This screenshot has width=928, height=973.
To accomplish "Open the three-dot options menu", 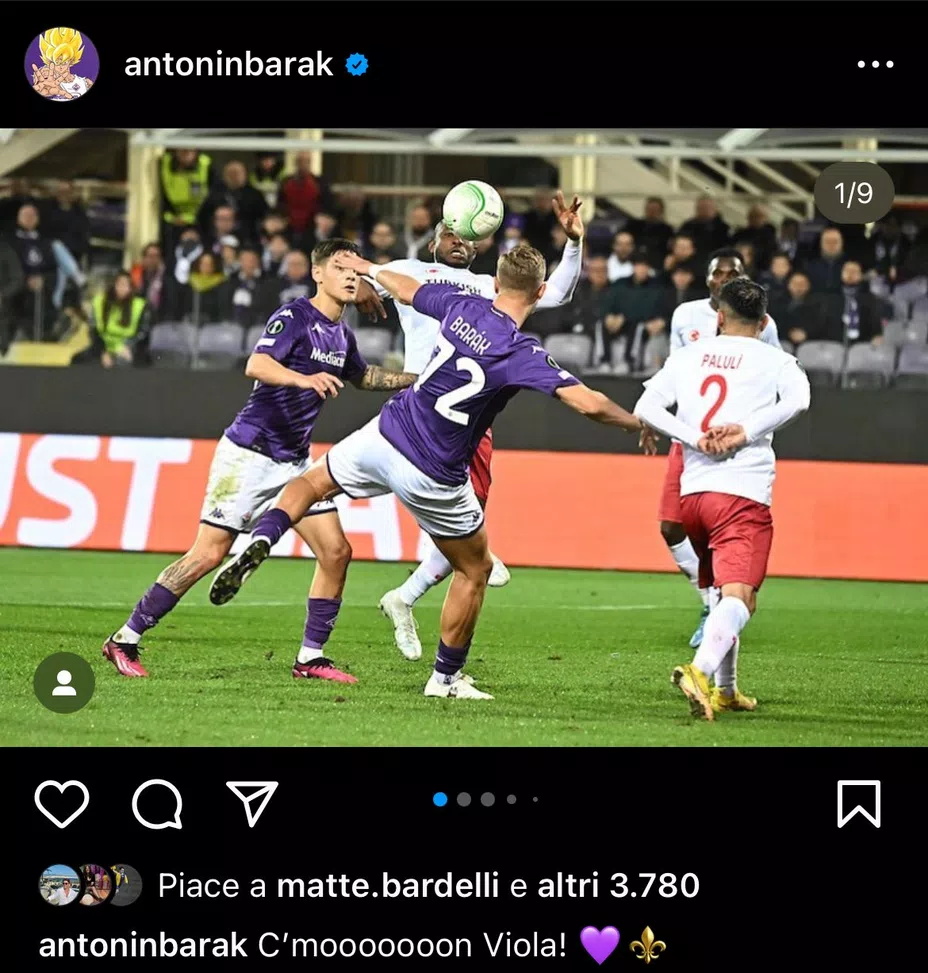I will (875, 64).
